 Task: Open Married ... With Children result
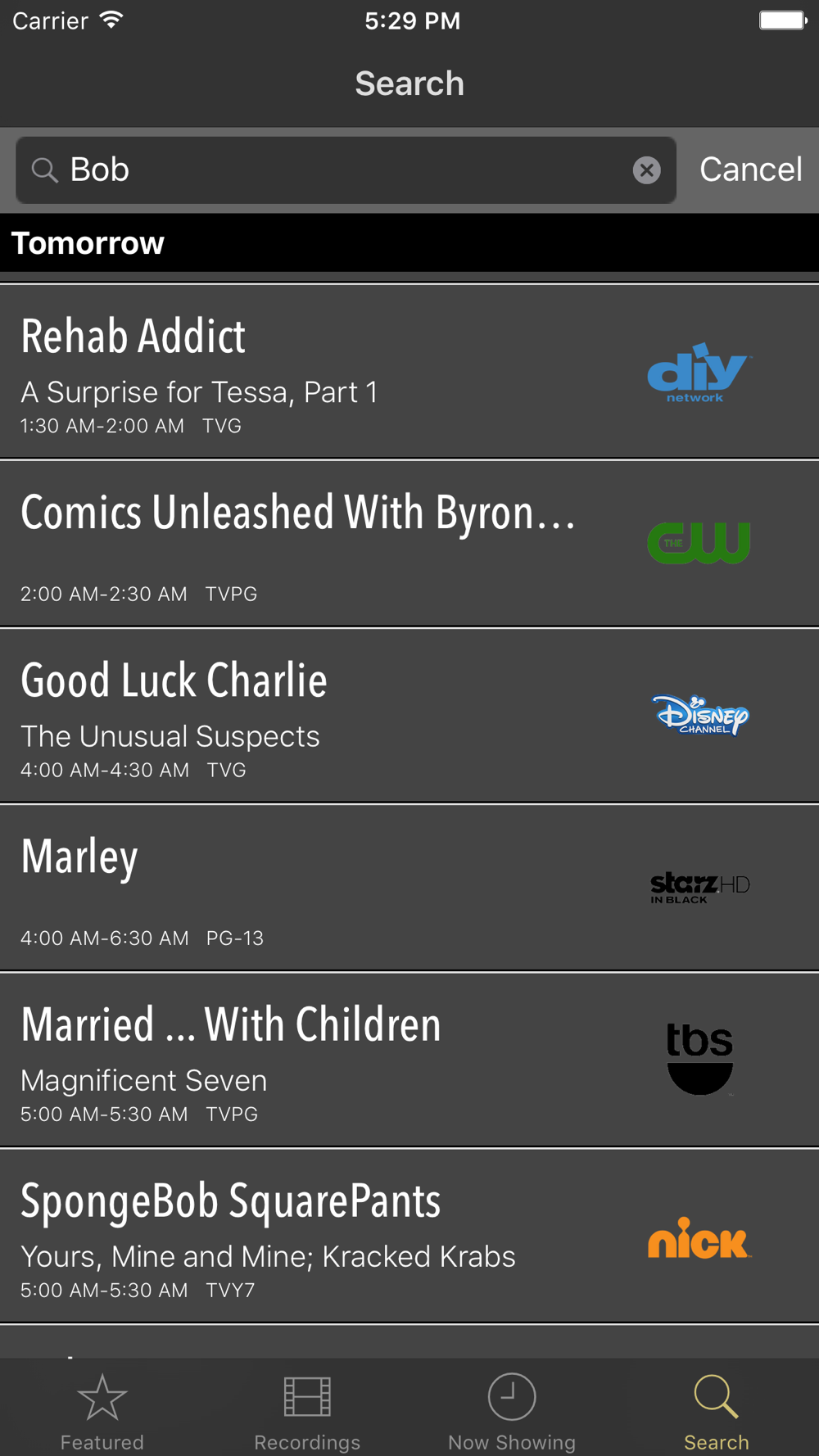tap(409, 1060)
